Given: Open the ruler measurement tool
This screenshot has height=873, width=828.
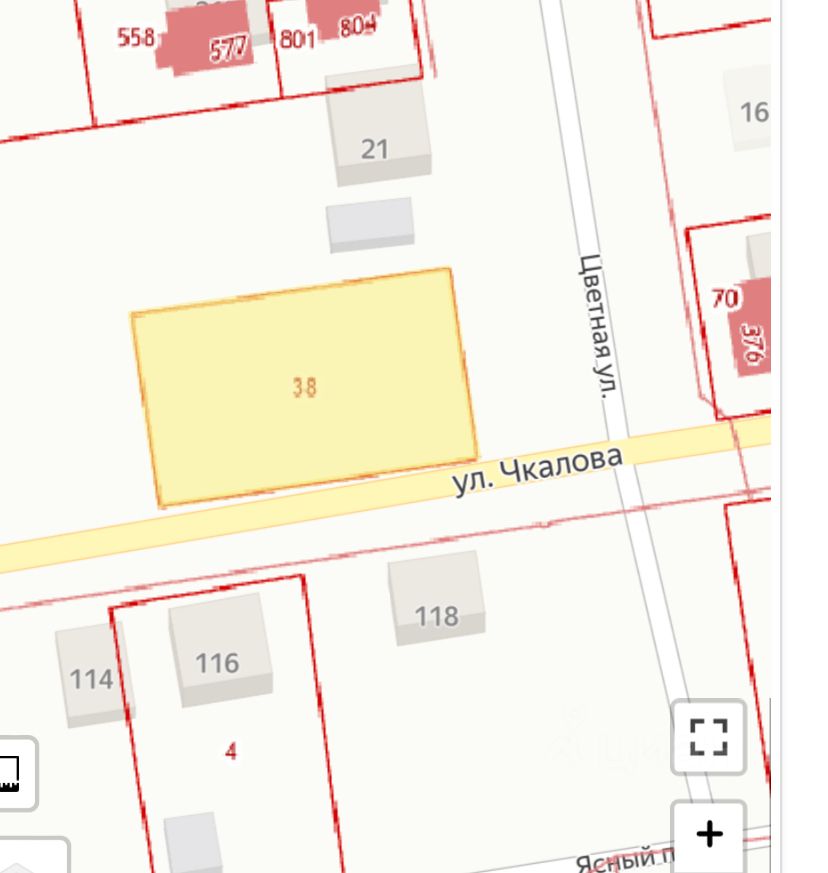Looking at the screenshot, I should (12, 773).
